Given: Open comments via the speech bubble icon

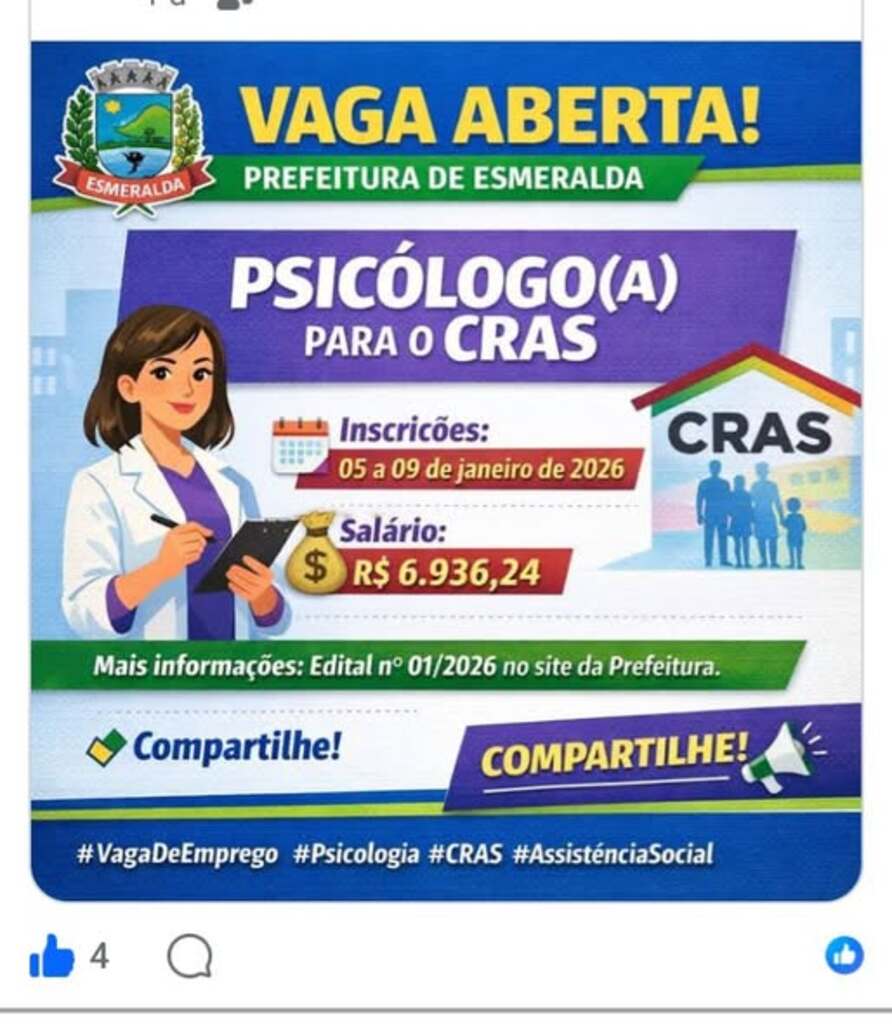Looking at the screenshot, I should [189, 958].
